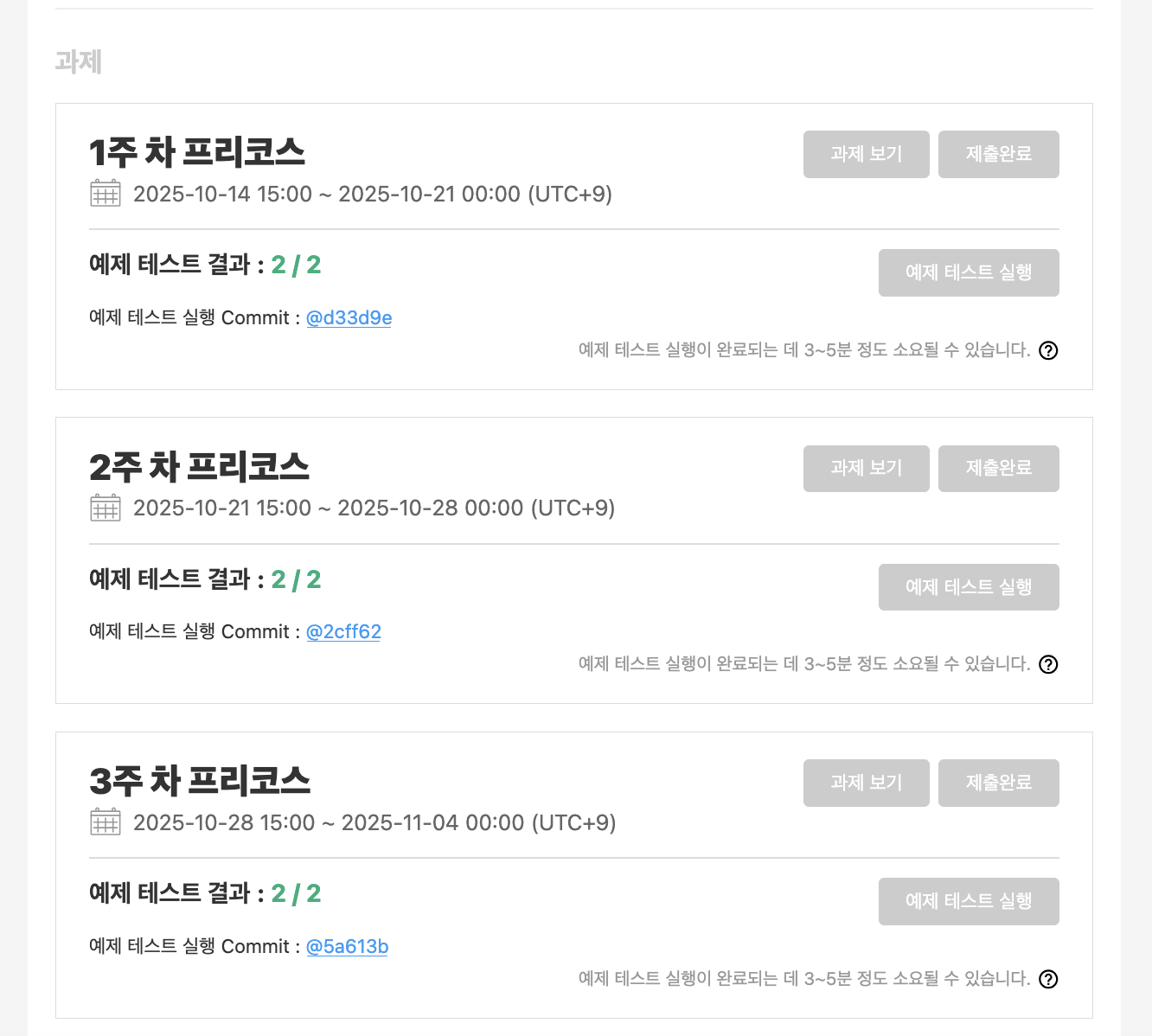This screenshot has width=1152, height=1036.
Task: Tap the help icon in 3주 차 card
Action: 1048,979
